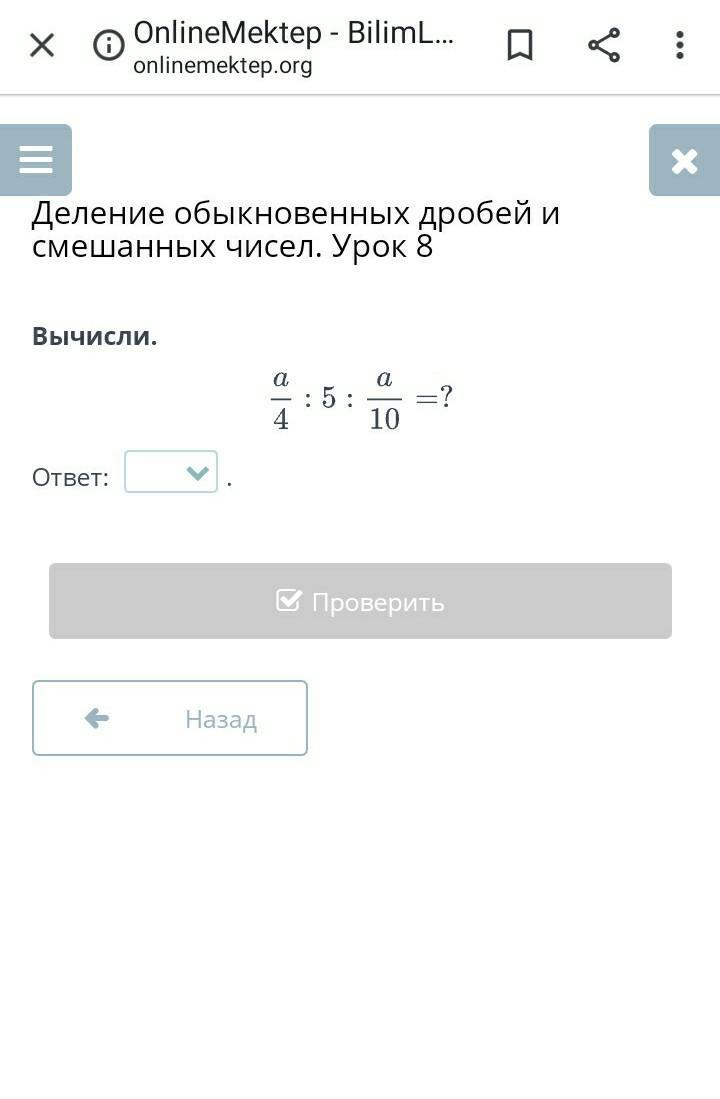The image size is (720, 1099).
Task: Expand the Ответ answer dropdown
Action: [x=171, y=472]
